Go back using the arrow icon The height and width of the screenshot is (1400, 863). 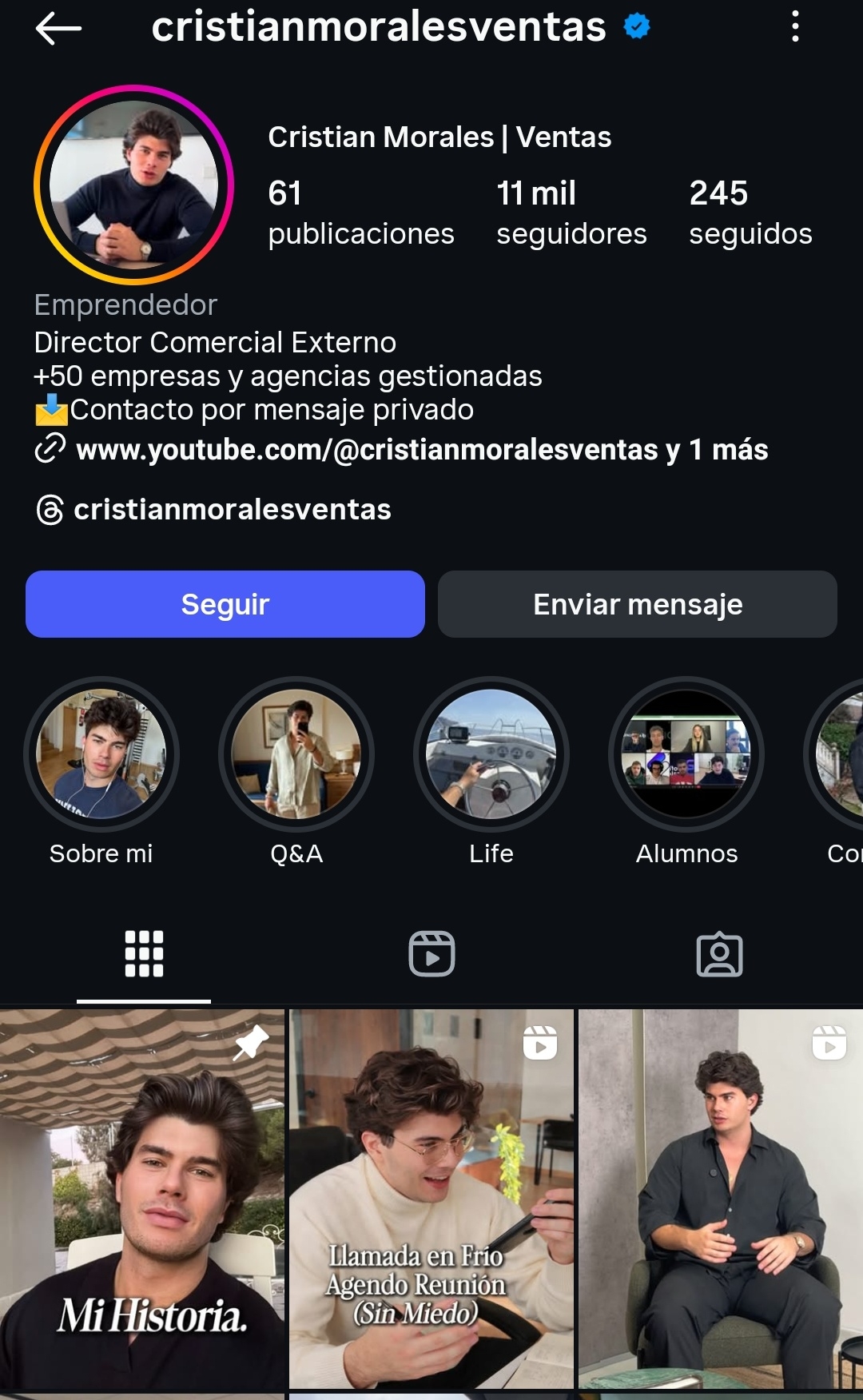coord(58,29)
